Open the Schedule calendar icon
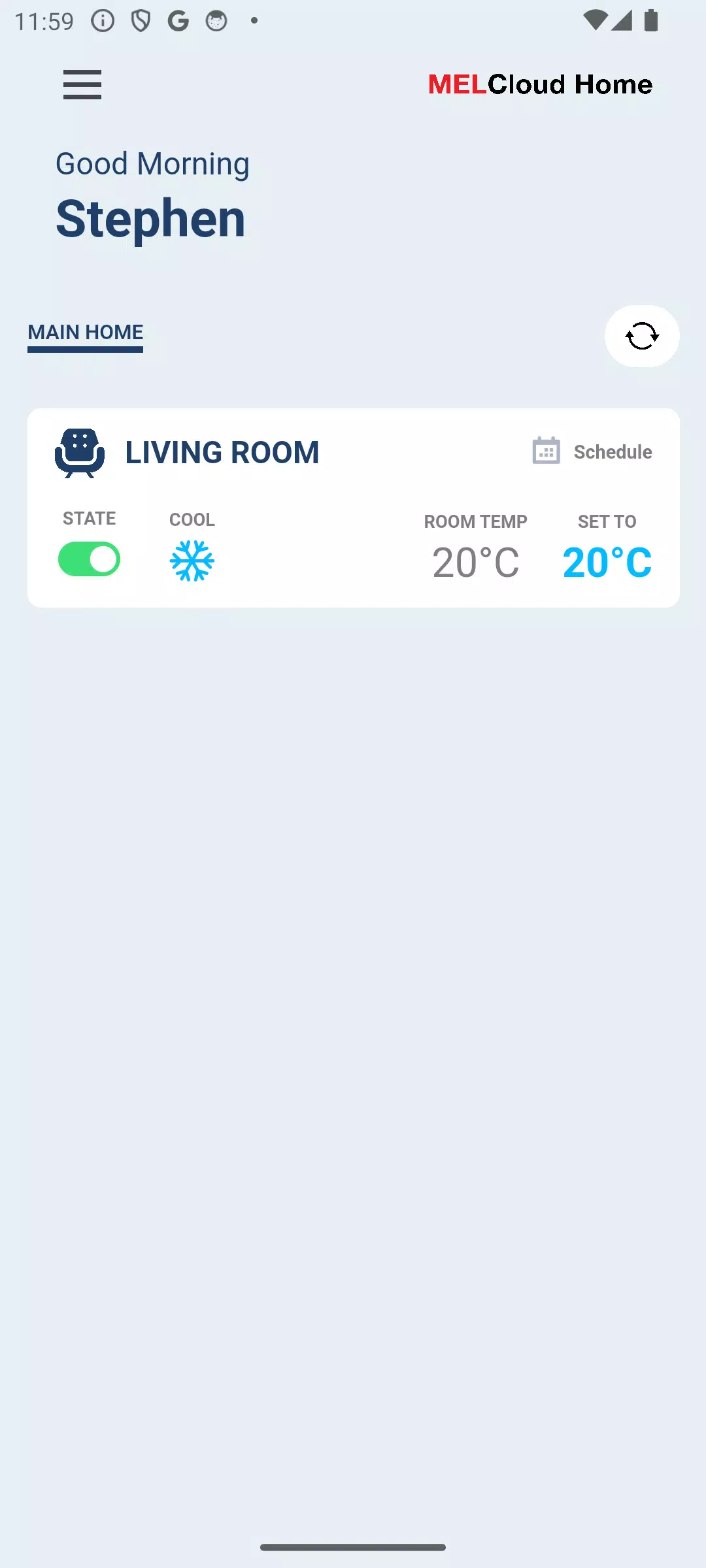This screenshot has height=1568, width=706. [x=545, y=451]
